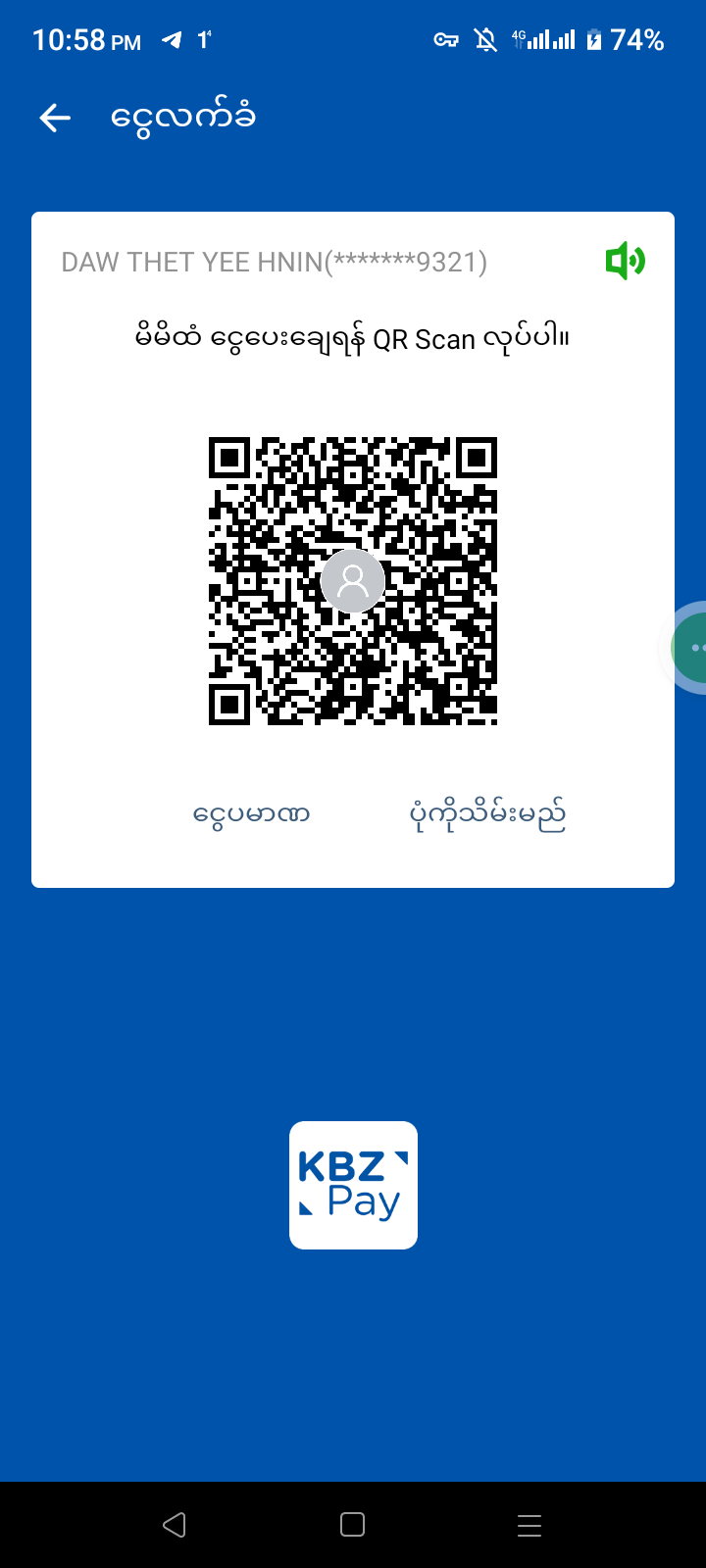Tap ငွေပမာဏ to set the amount
This screenshot has height=1568, width=706.
(x=252, y=814)
